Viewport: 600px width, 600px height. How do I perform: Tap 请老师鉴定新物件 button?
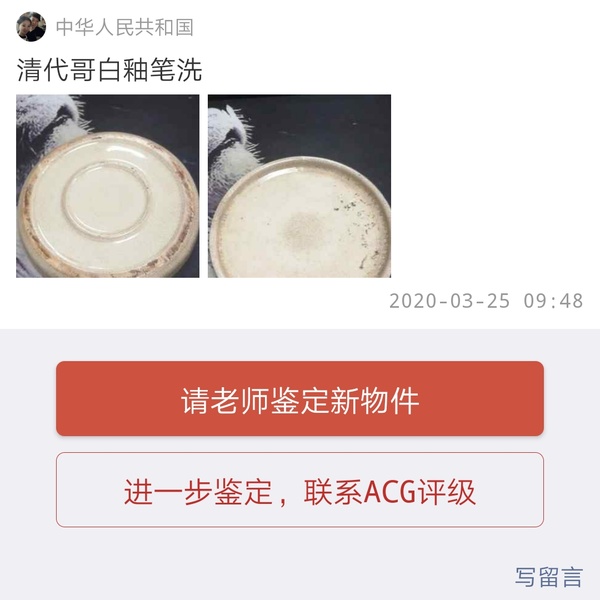300,399
